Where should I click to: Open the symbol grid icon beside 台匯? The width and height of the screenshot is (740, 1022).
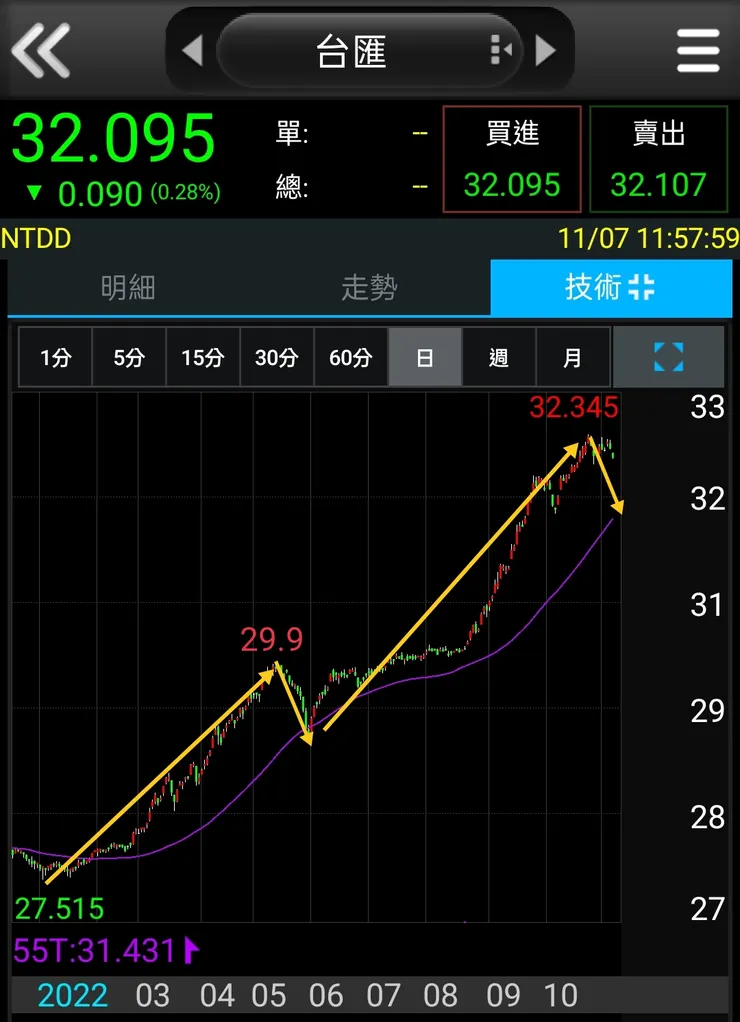coord(501,49)
